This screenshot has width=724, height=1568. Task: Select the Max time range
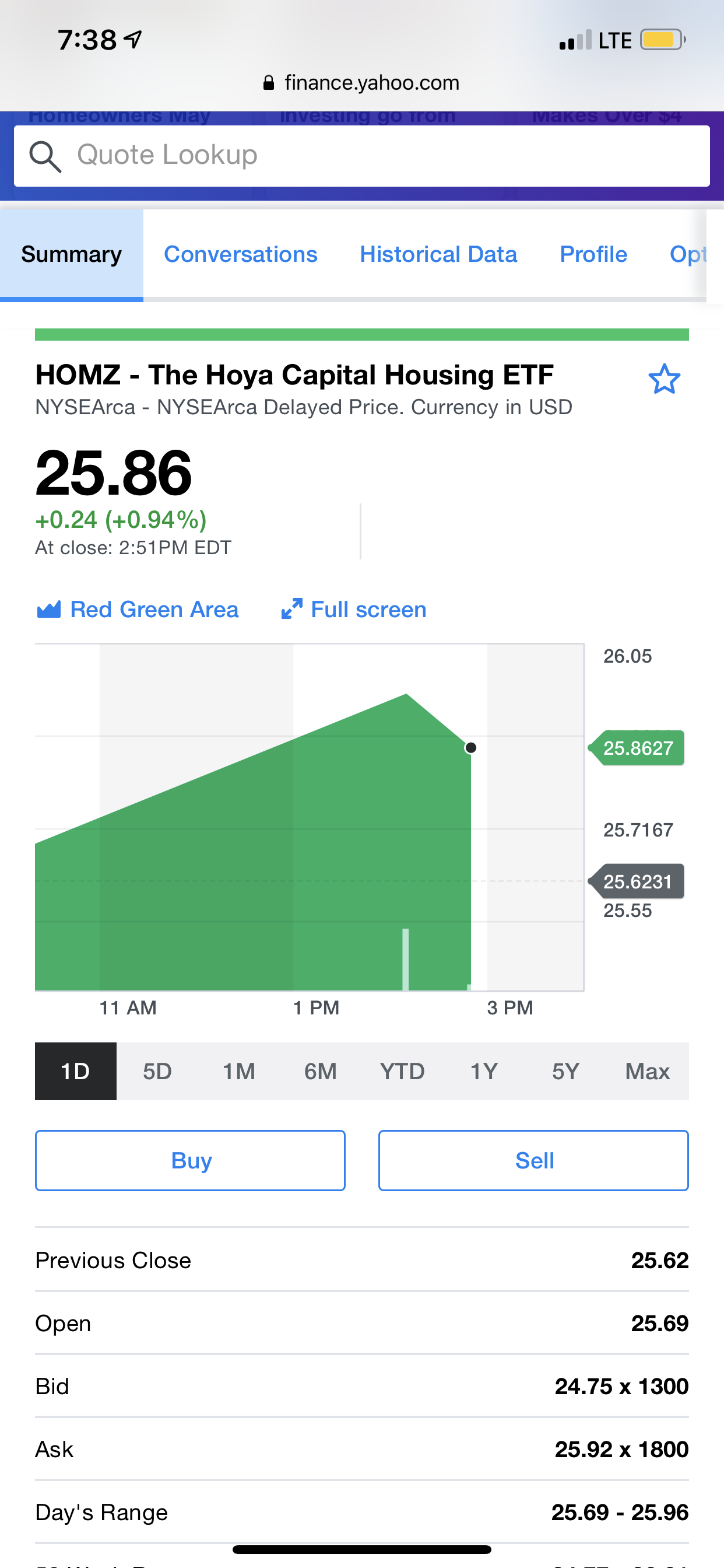(x=646, y=1072)
